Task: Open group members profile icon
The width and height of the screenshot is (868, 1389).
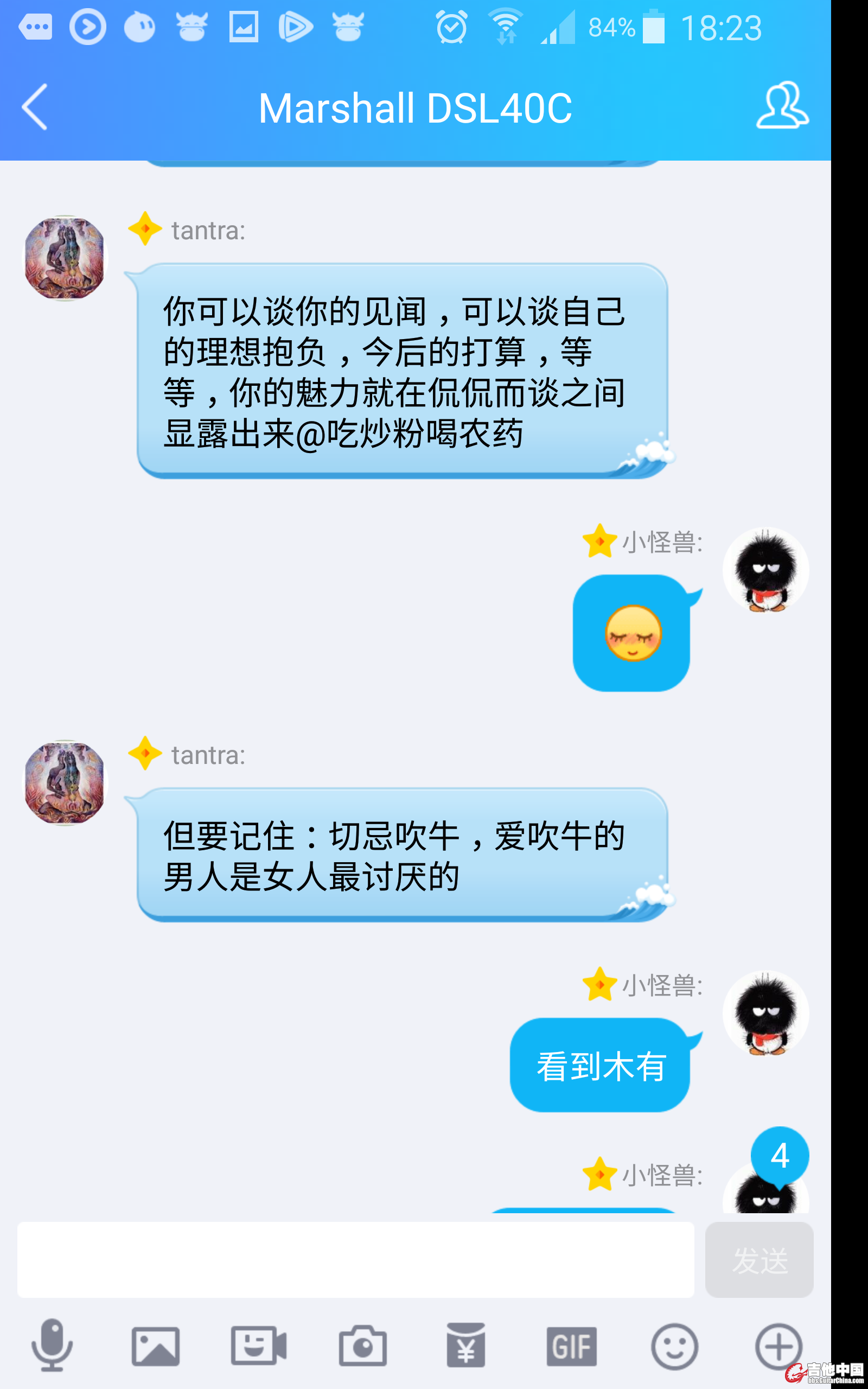Action: [x=782, y=106]
